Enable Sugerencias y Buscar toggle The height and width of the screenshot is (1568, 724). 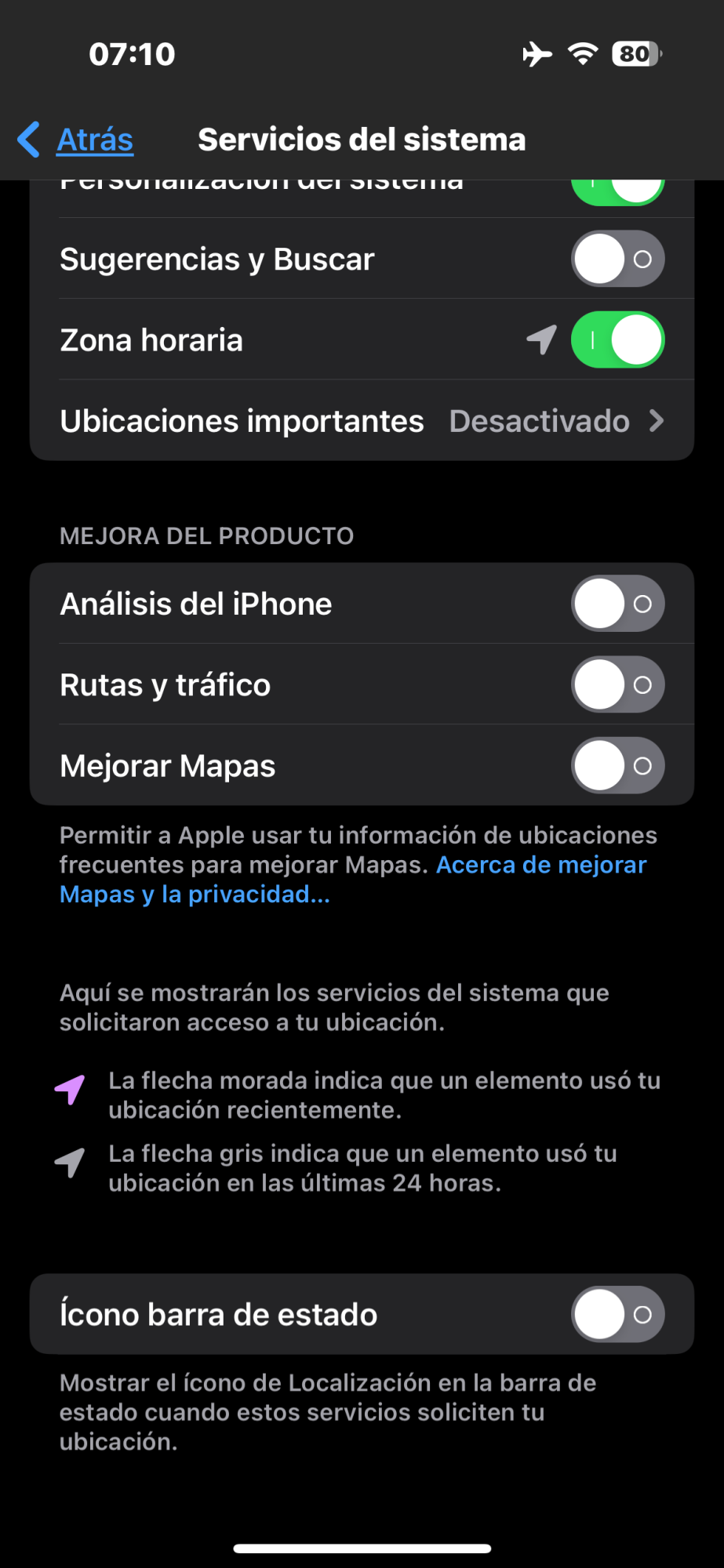[x=617, y=259]
